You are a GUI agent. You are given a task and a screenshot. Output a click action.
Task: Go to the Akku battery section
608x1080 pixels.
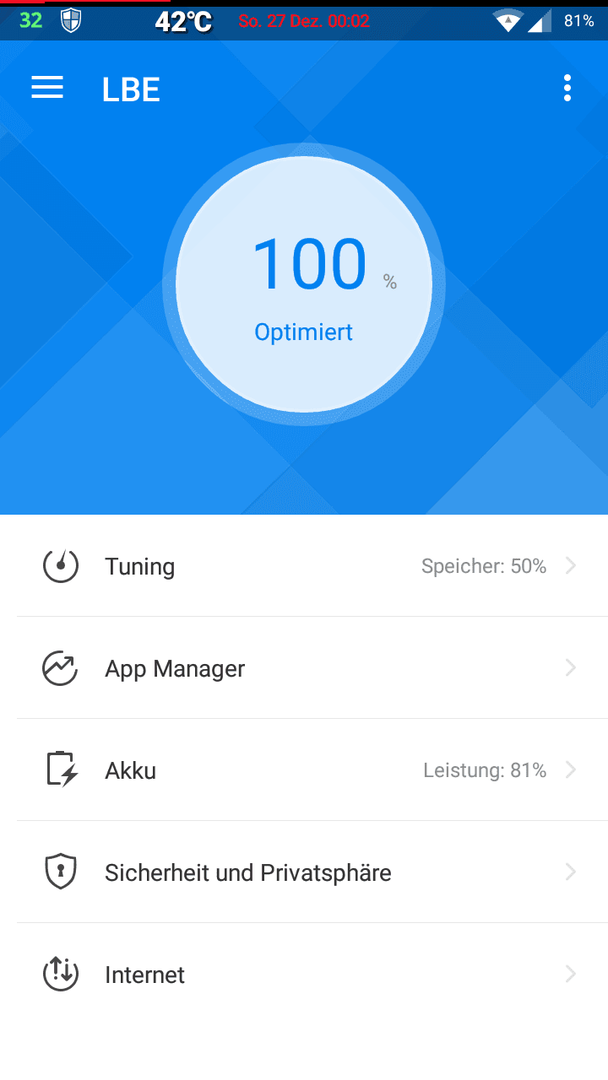pos(304,769)
